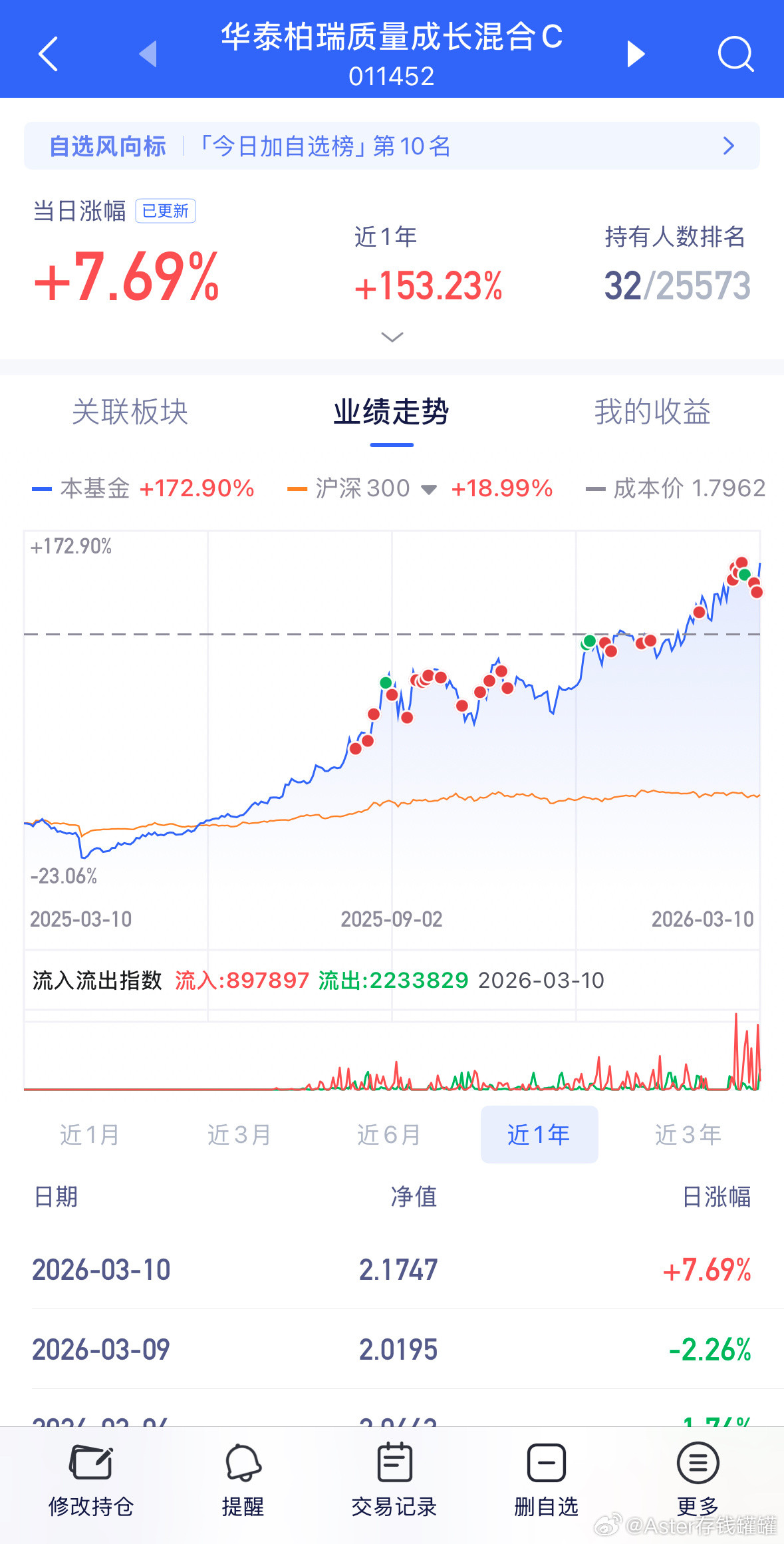Expand the 当日涨幅 details with down chevron
Screen dimensions: 784x1544
click(x=392, y=337)
